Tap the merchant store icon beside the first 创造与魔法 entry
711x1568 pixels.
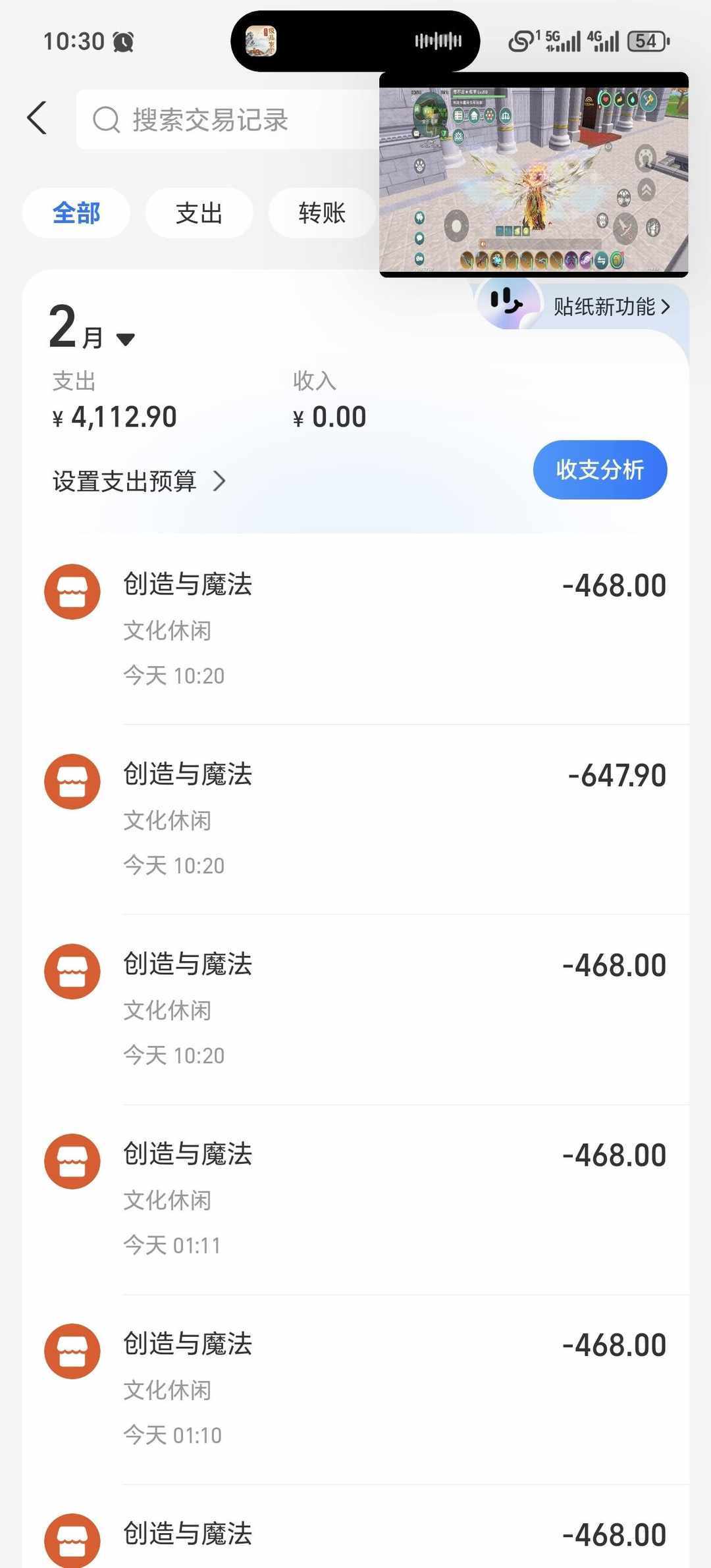71,591
